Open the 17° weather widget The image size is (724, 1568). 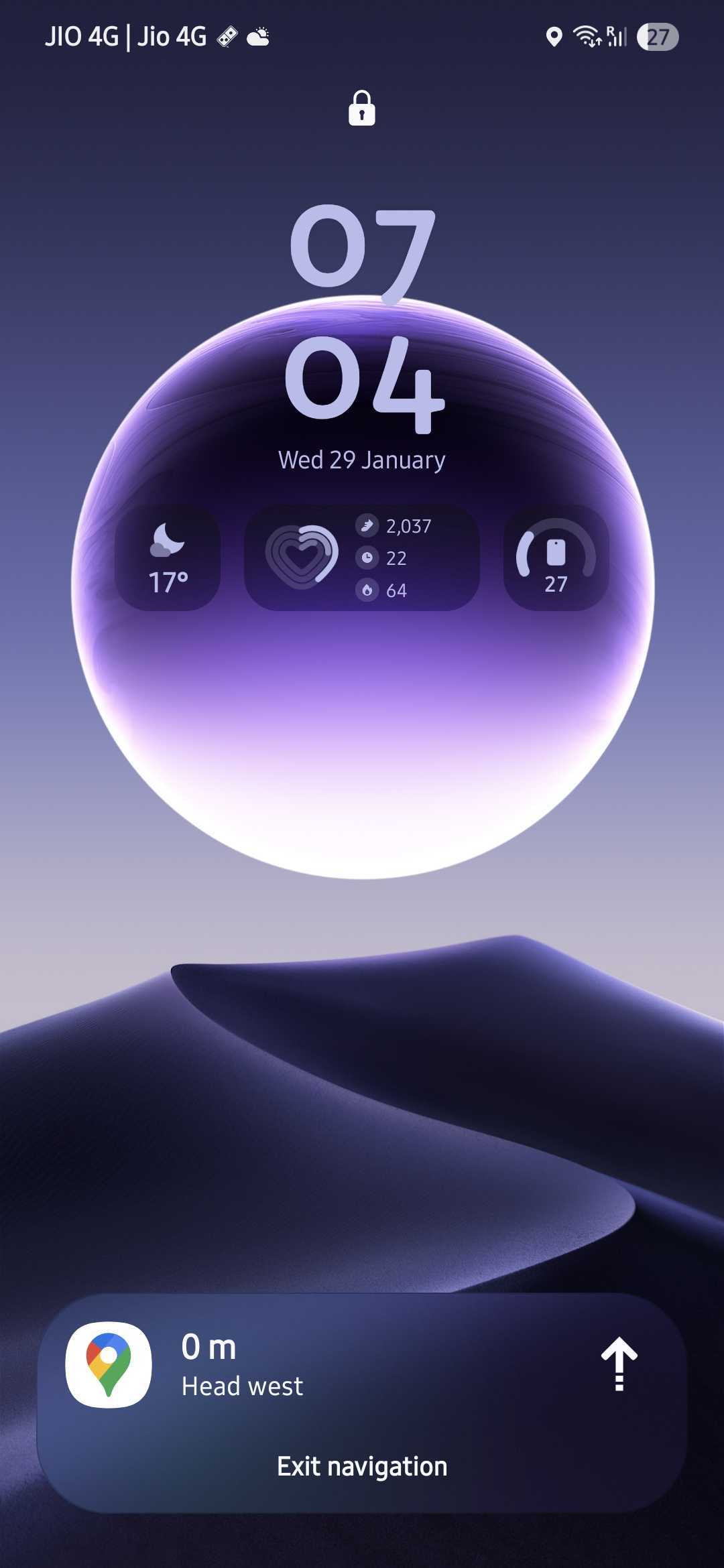[x=168, y=558]
